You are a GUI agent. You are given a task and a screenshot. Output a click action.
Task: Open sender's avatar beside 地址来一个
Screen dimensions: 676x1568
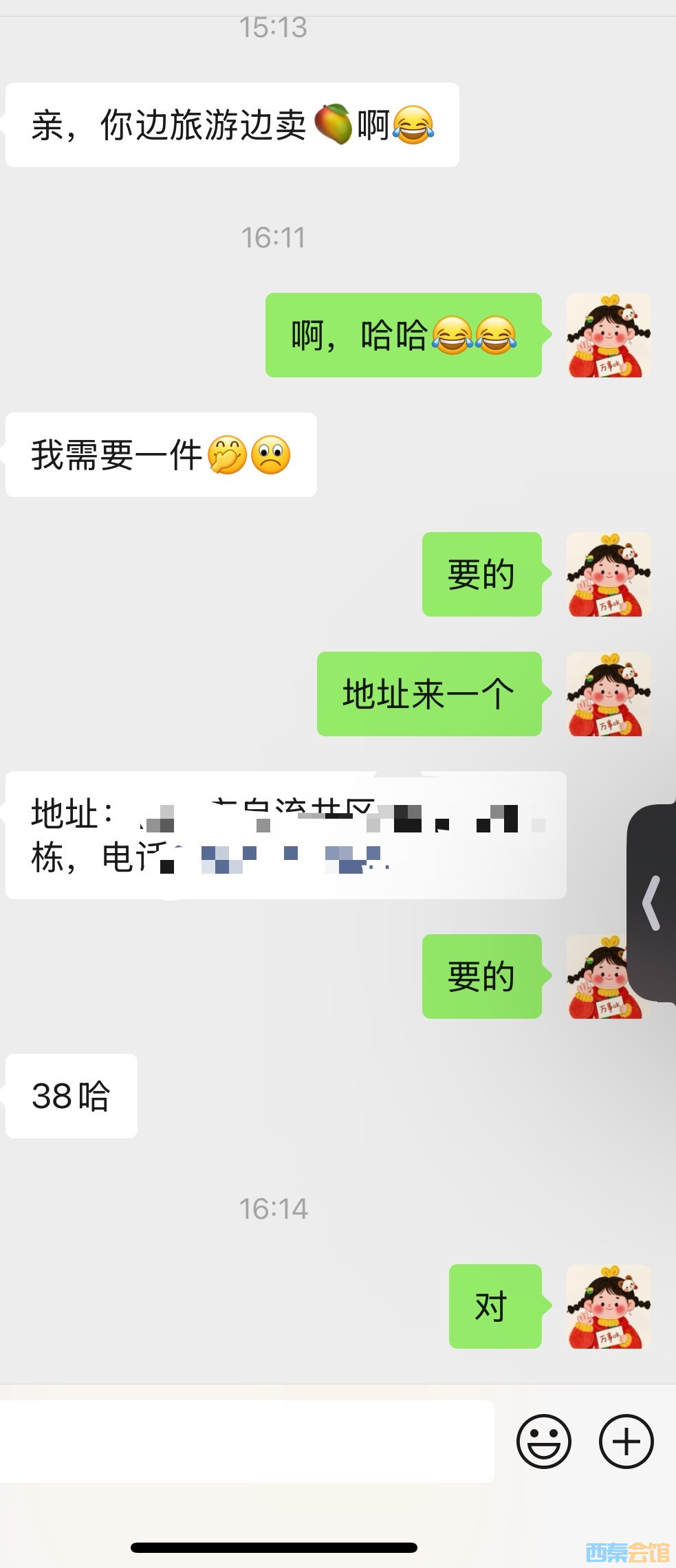(x=609, y=694)
